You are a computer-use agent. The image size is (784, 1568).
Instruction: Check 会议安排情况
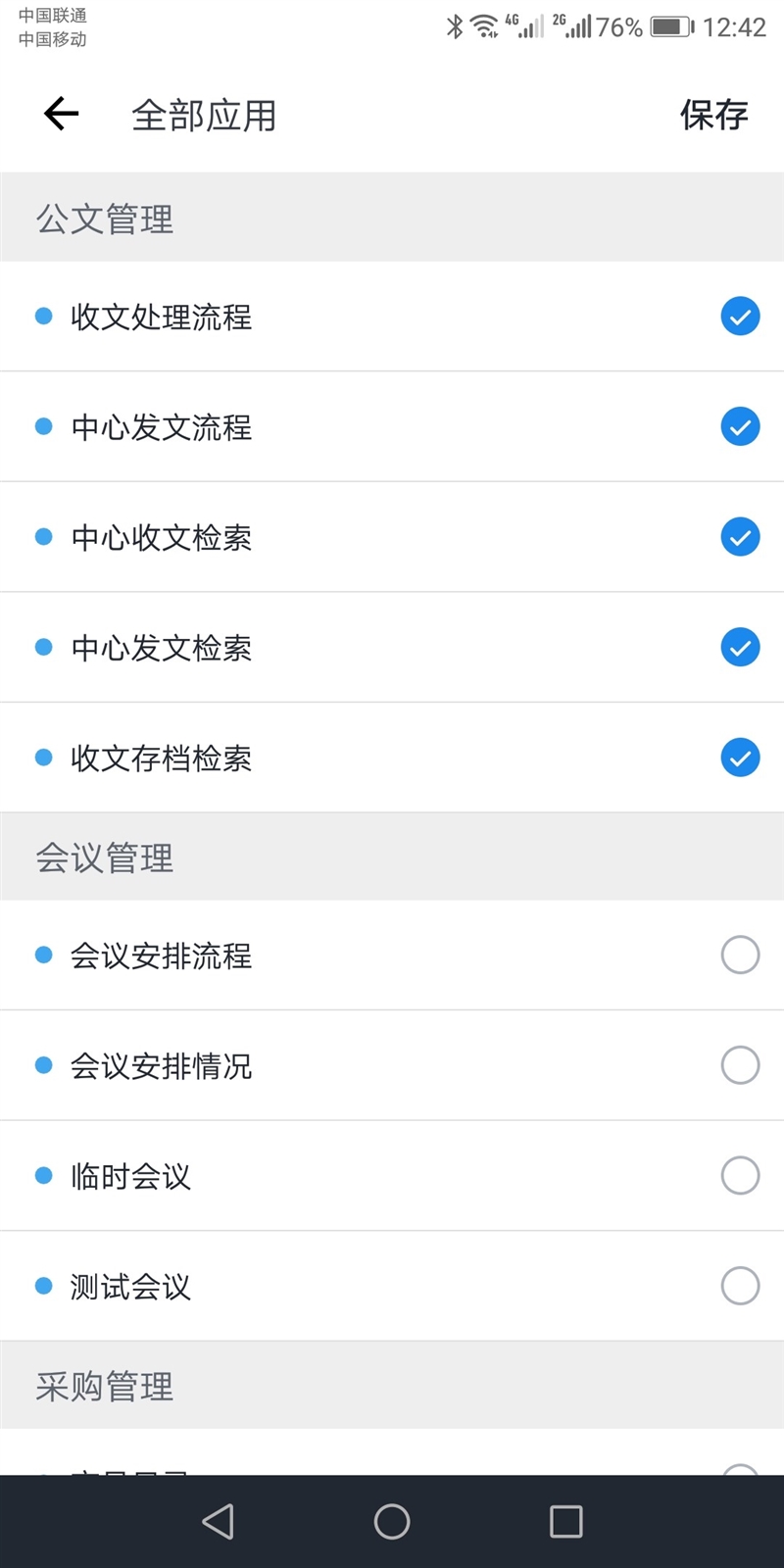point(740,1065)
